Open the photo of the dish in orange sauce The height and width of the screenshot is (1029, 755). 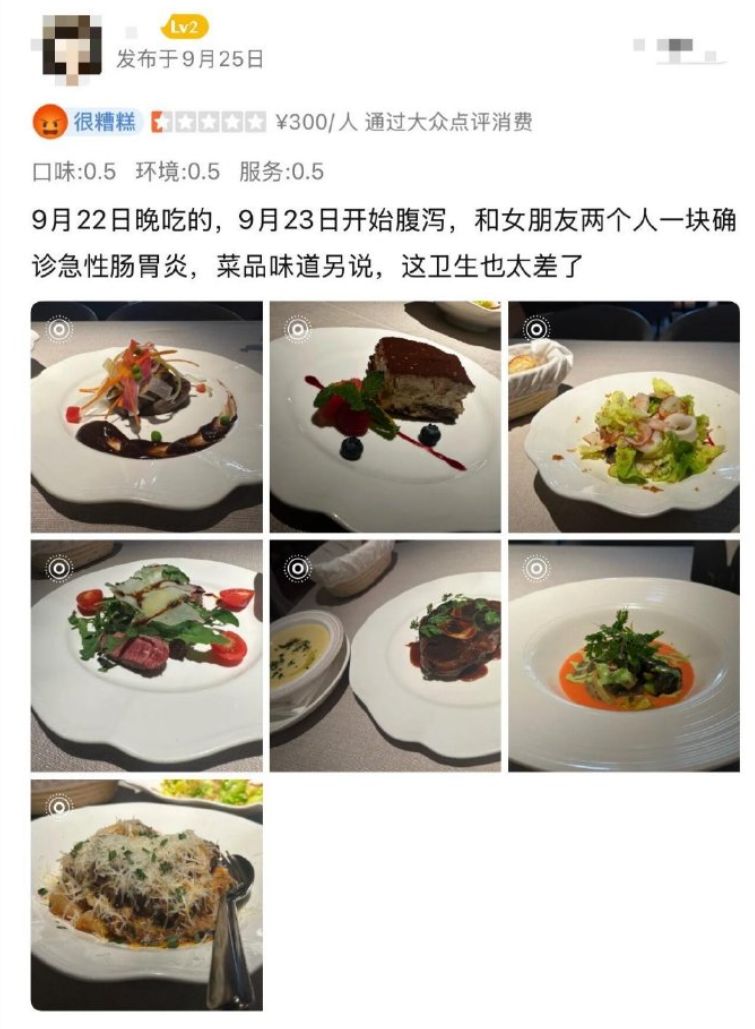[624, 656]
